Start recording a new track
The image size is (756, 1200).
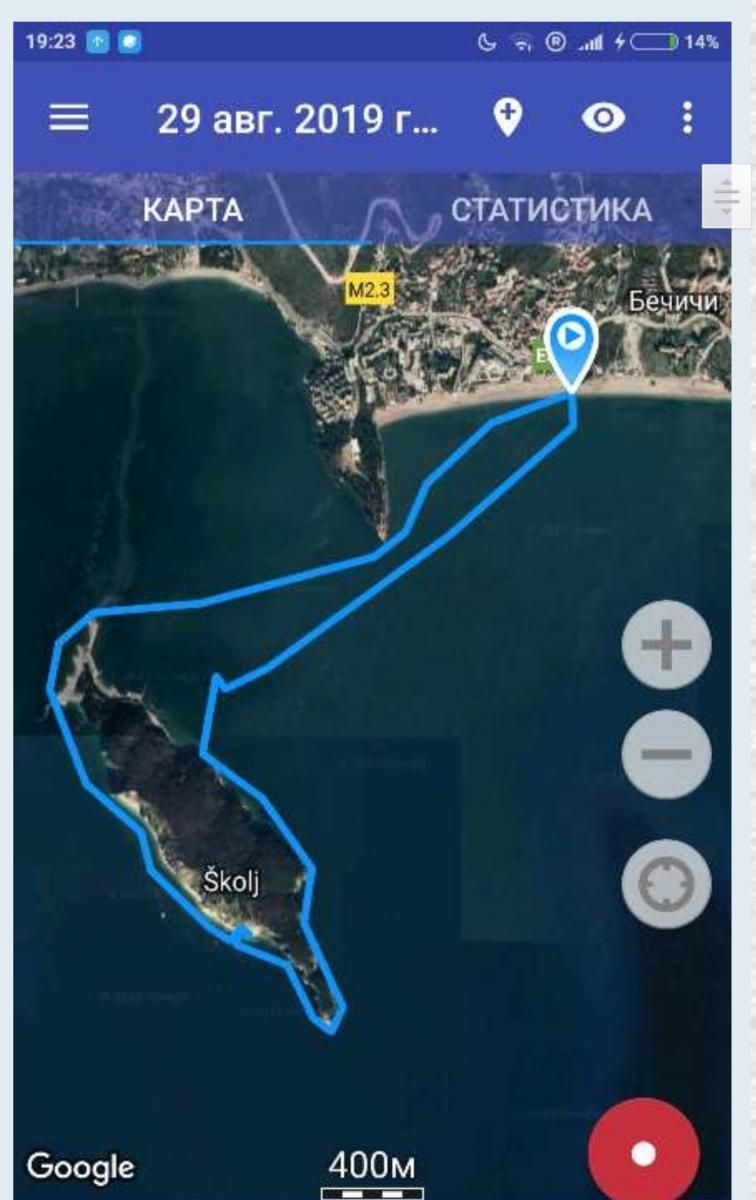[645, 1153]
